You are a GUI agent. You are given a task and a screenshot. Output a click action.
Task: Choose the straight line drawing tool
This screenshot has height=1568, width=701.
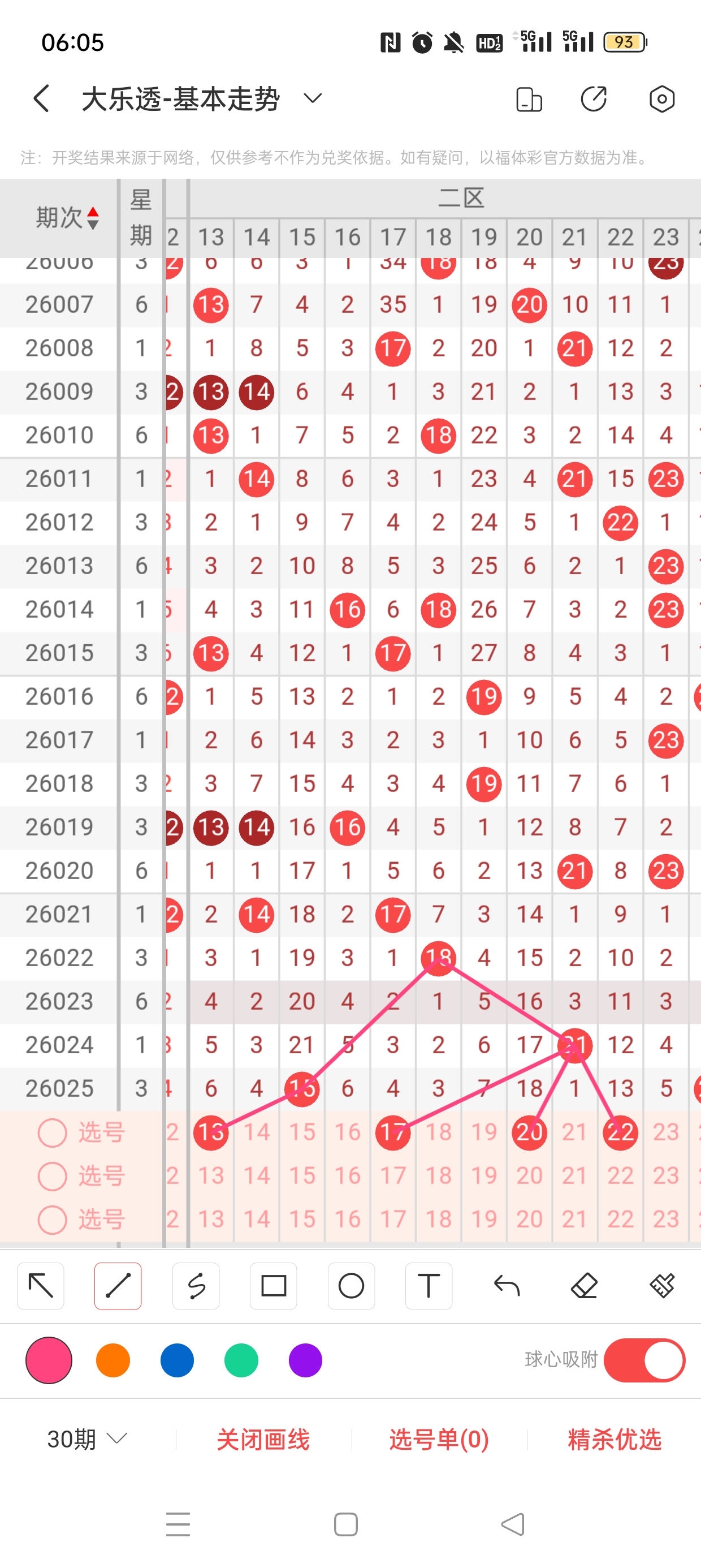point(118,1286)
